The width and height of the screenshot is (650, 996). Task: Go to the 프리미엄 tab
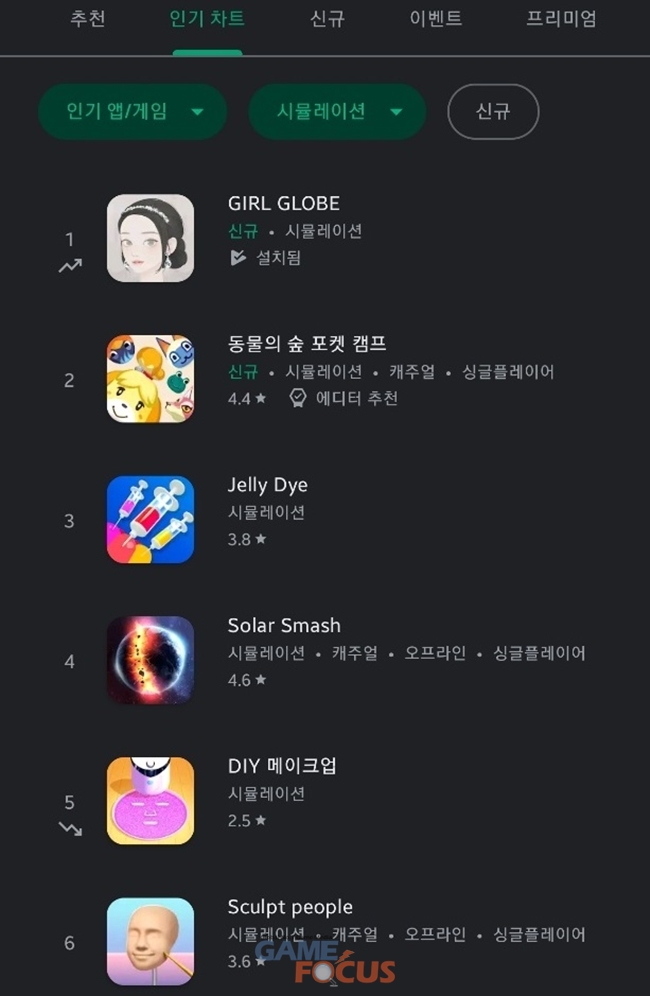(561, 19)
